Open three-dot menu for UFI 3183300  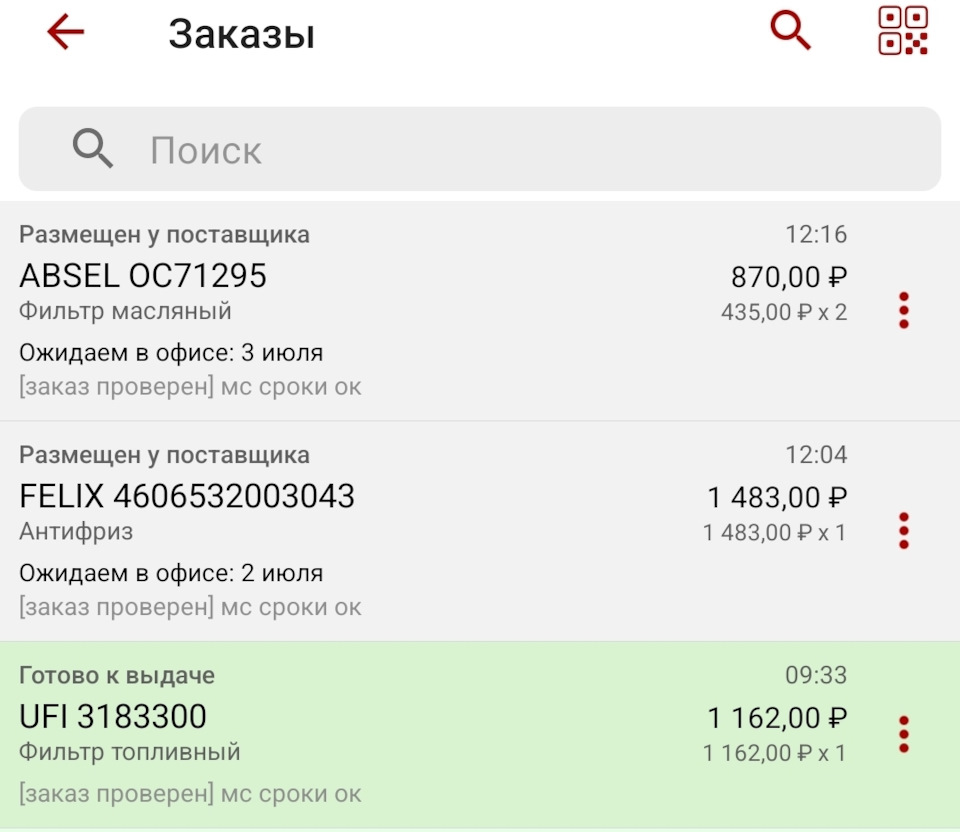click(904, 734)
